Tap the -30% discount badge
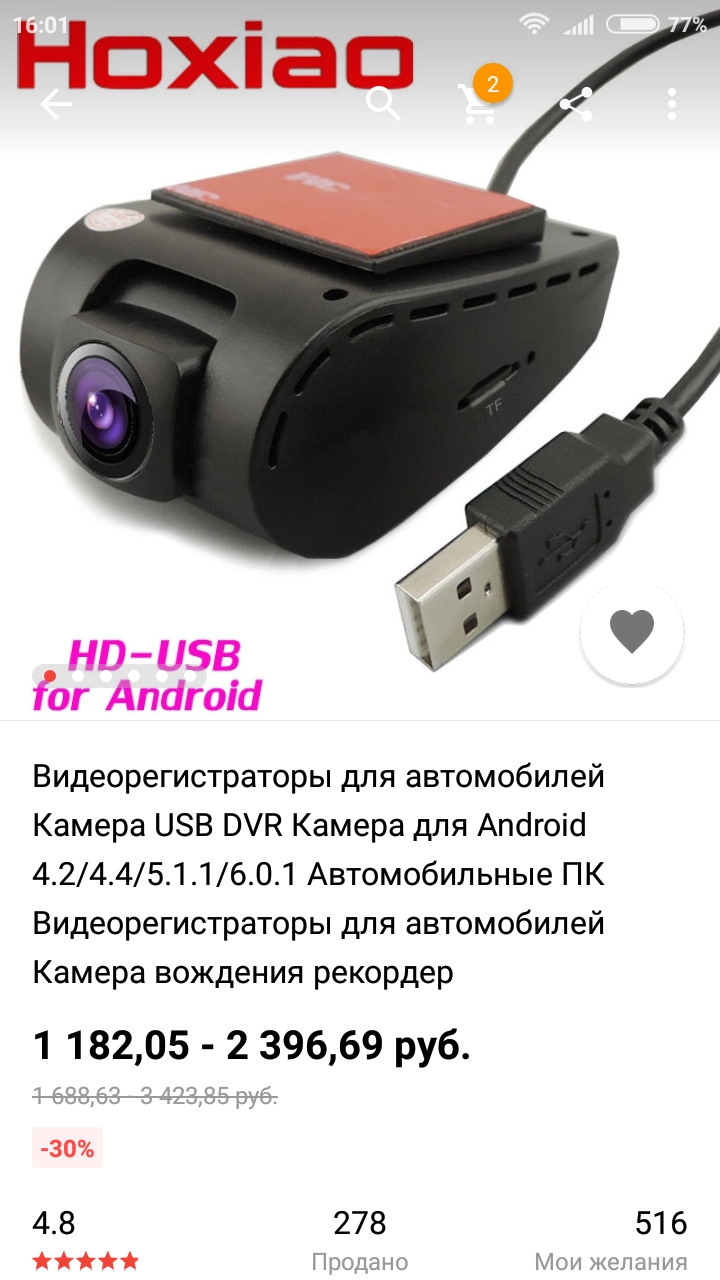The height and width of the screenshot is (1280, 720). click(66, 1148)
